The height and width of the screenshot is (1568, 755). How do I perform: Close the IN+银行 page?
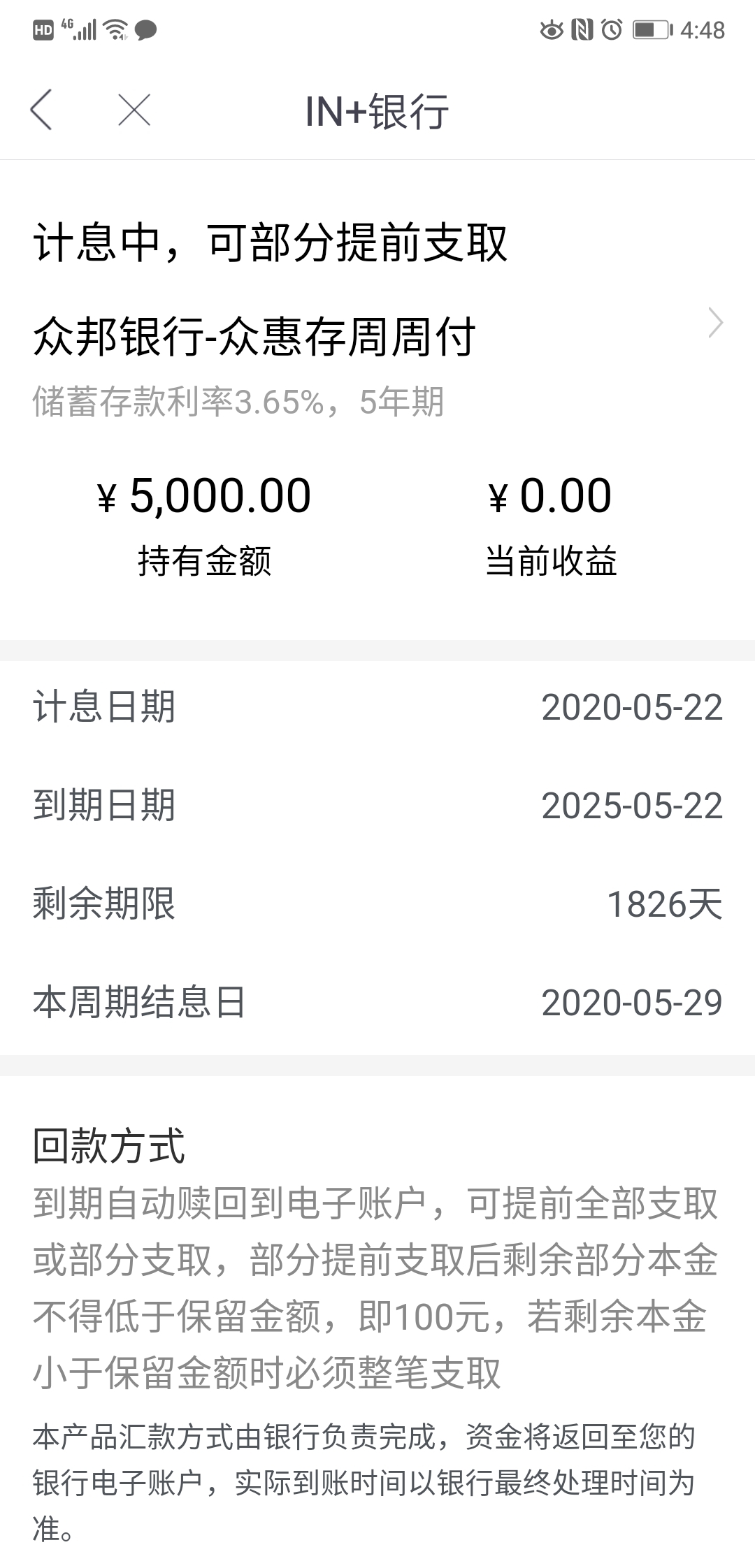(x=134, y=110)
